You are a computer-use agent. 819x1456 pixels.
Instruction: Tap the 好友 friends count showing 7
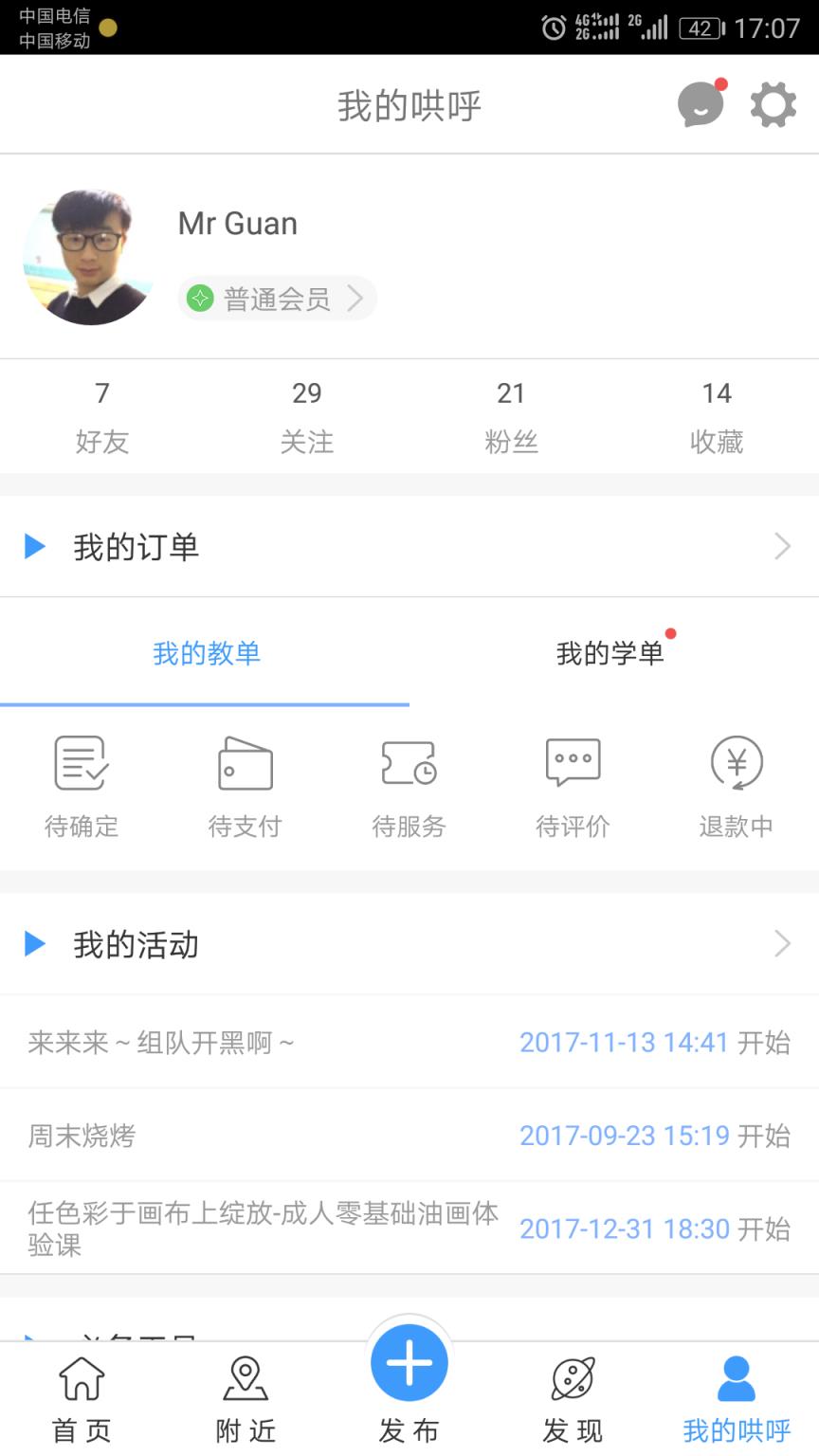tap(102, 415)
